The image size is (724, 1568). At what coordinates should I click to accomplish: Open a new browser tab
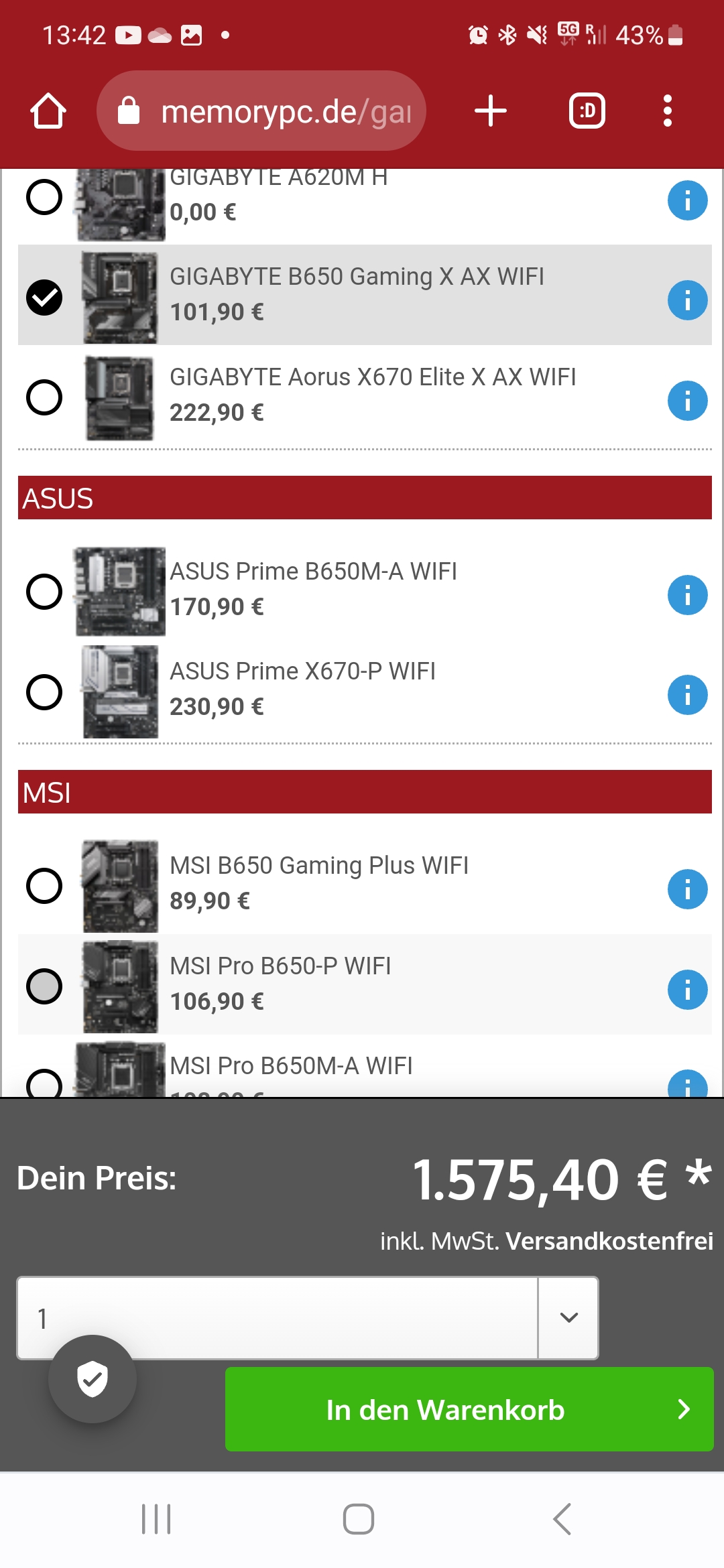pos(491,111)
